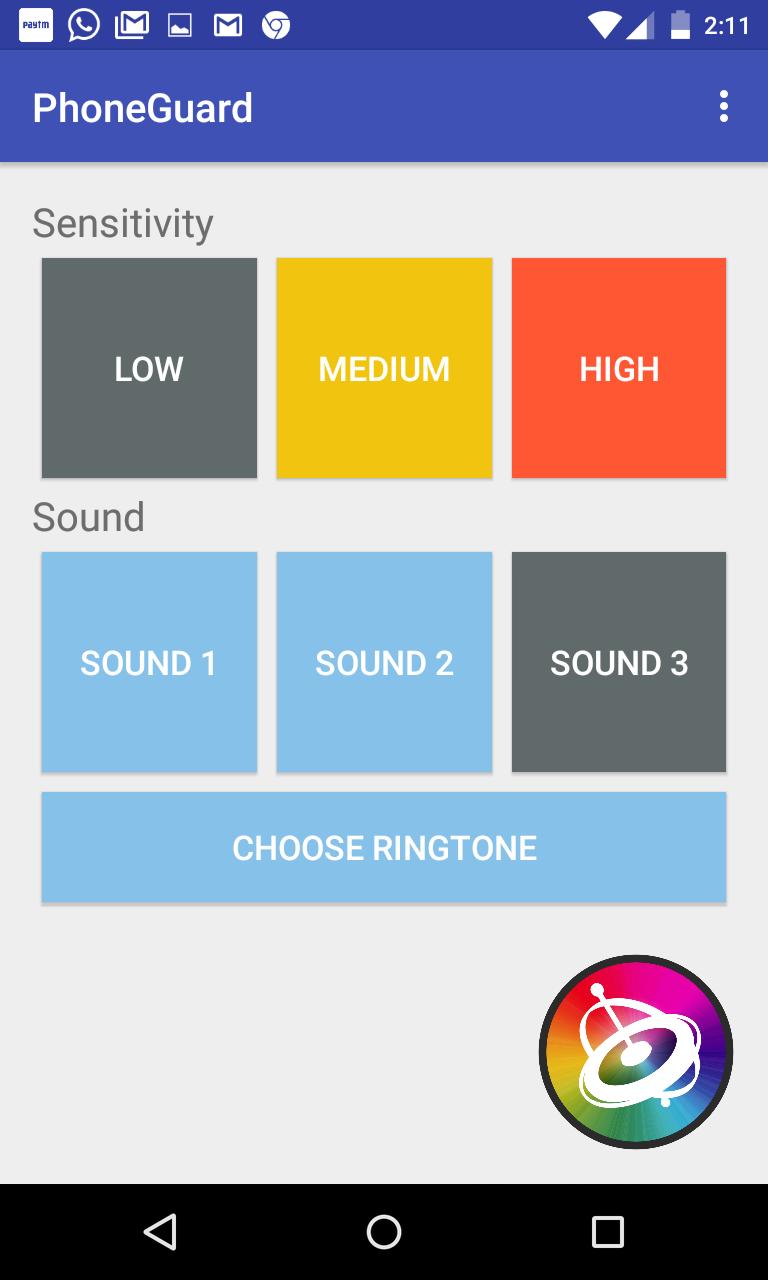Select the Sound 2 option

(384, 662)
